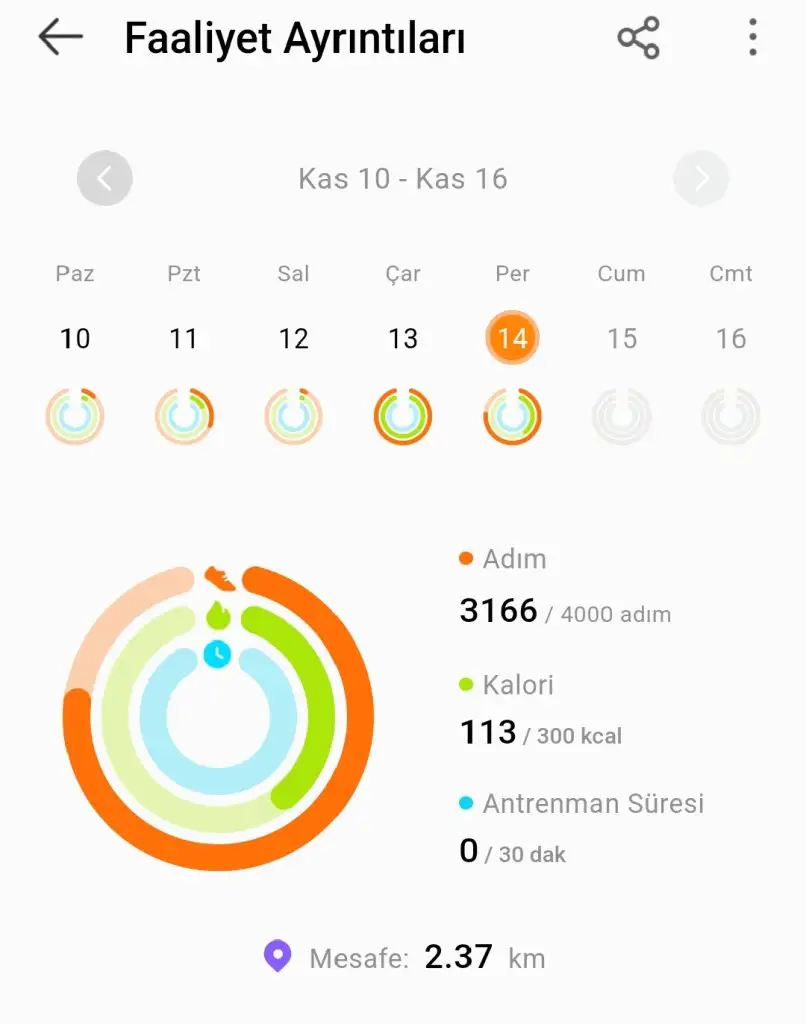Viewport: 806px width, 1024px height.
Task: Share the activity details
Action: tap(638, 38)
